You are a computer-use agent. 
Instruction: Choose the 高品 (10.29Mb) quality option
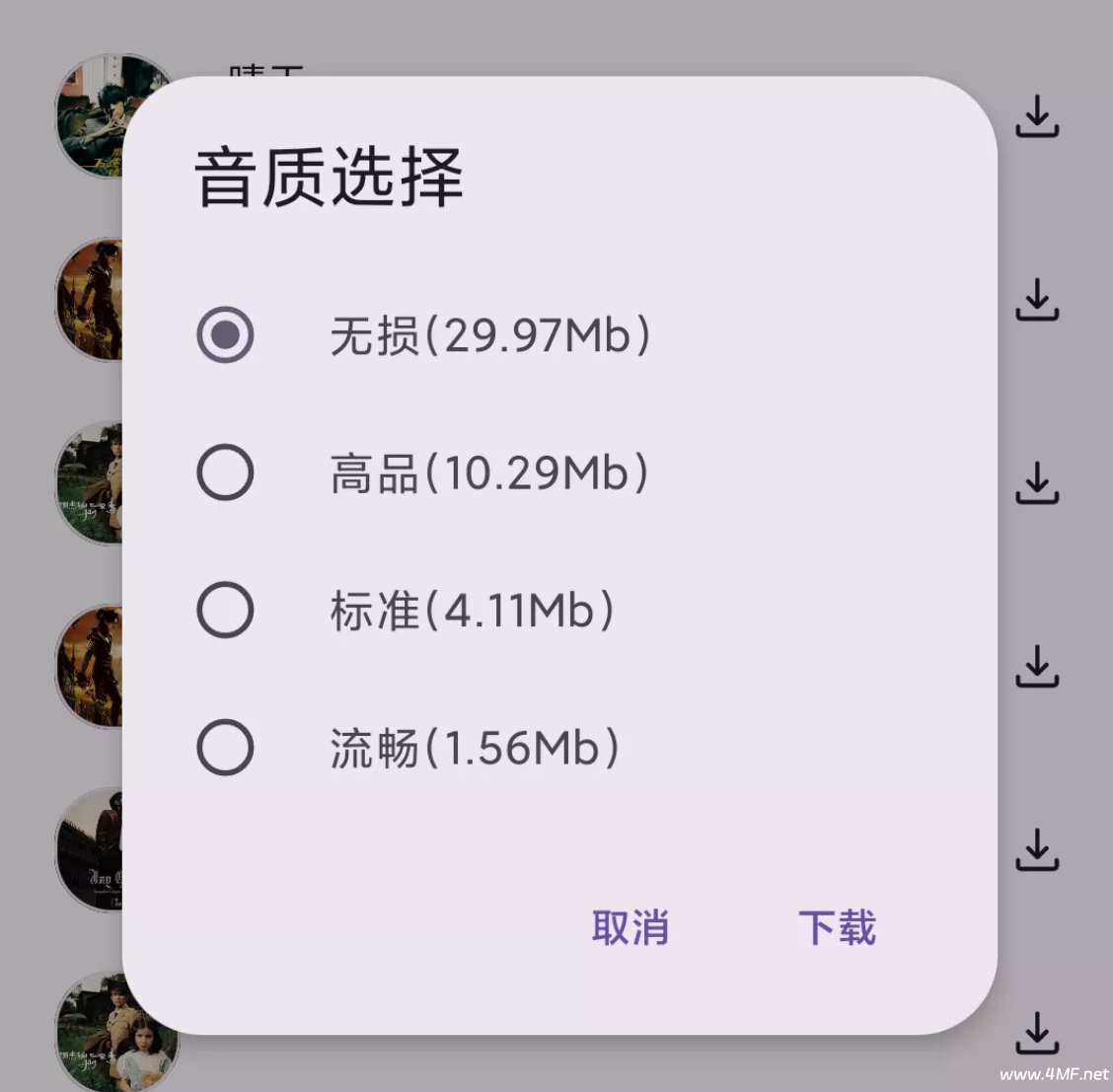[x=226, y=473]
